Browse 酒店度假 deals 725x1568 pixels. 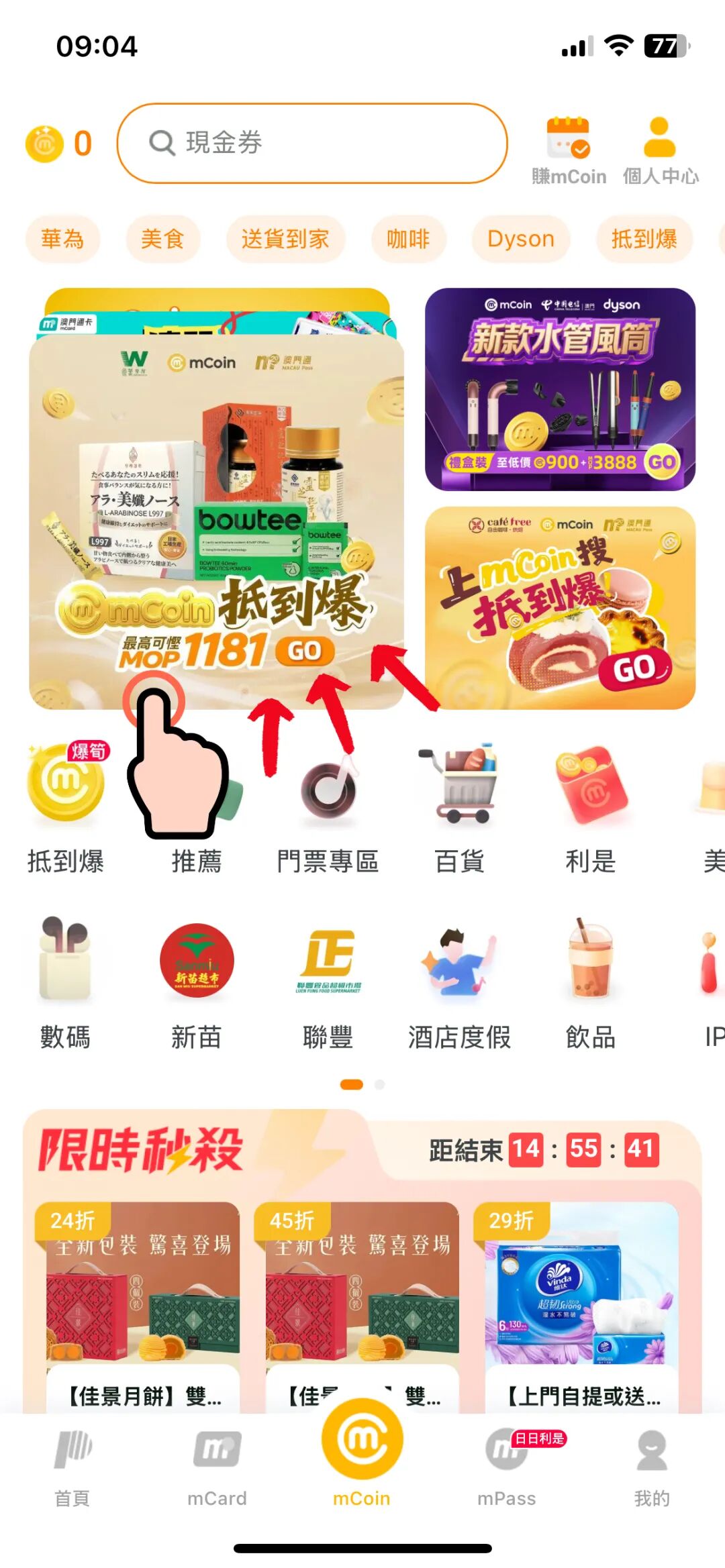pyautogui.click(x=460, y=980)
